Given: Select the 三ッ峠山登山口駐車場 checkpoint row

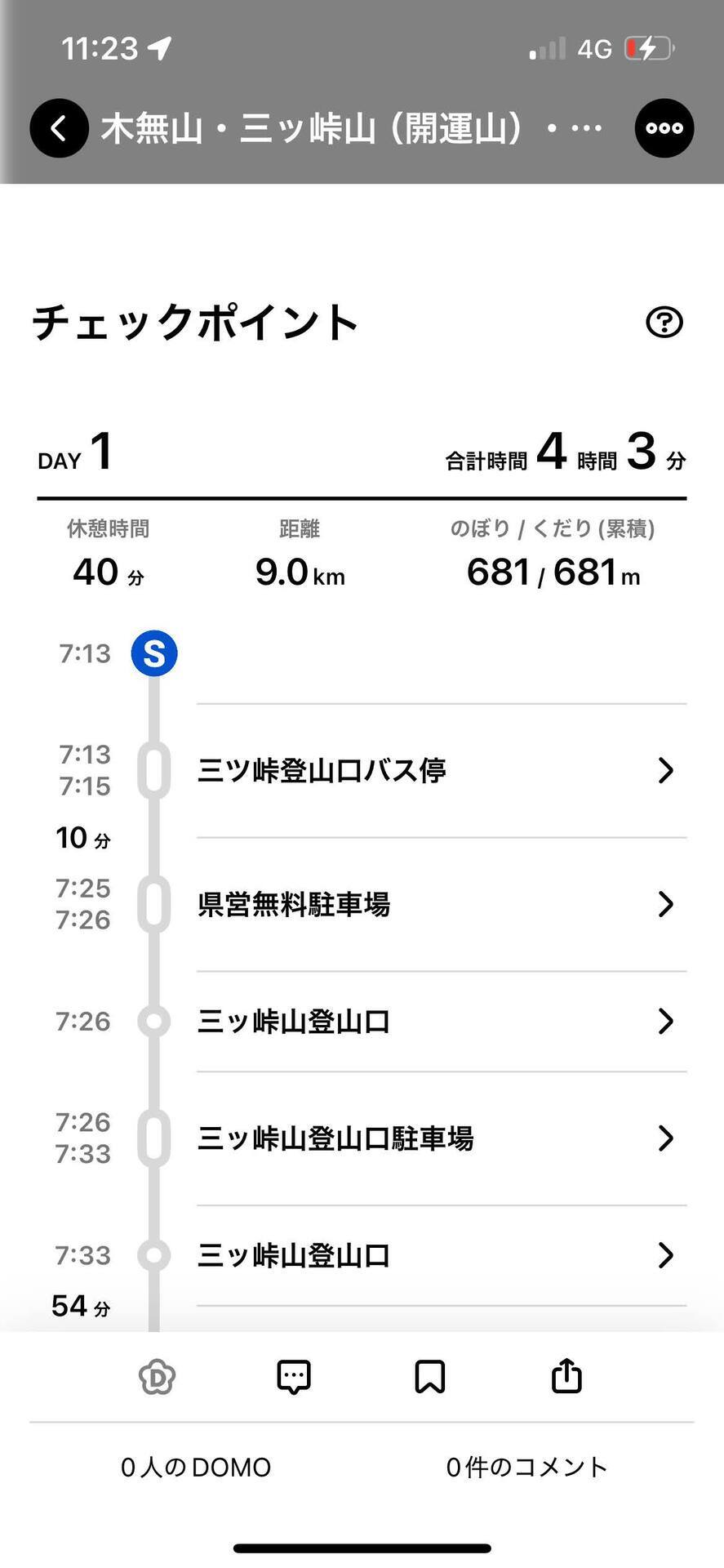Looking at the screenshot, I should click(441, 1138).
